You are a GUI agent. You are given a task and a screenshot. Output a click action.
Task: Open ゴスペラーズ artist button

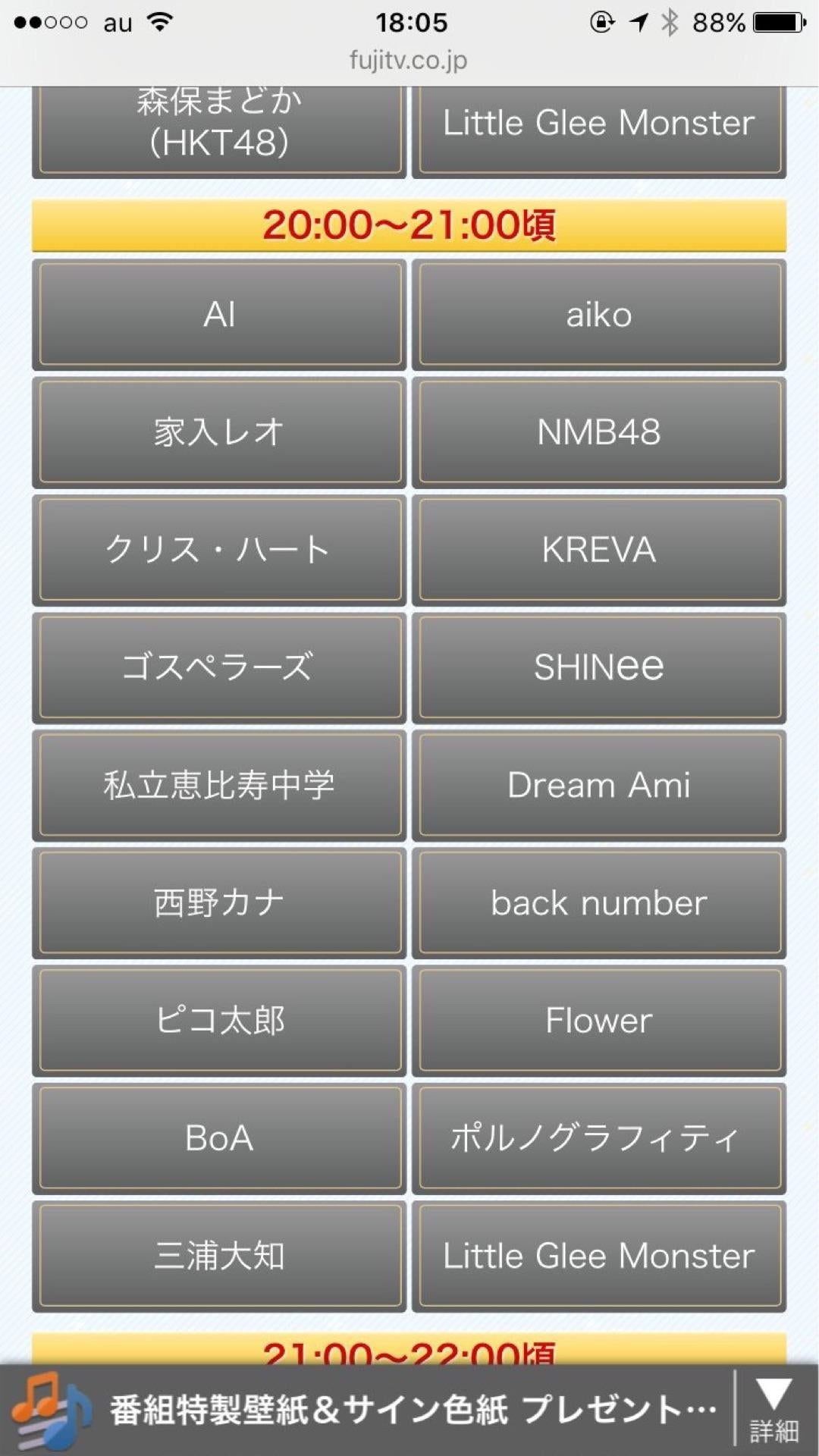click(x=219, y=667)
